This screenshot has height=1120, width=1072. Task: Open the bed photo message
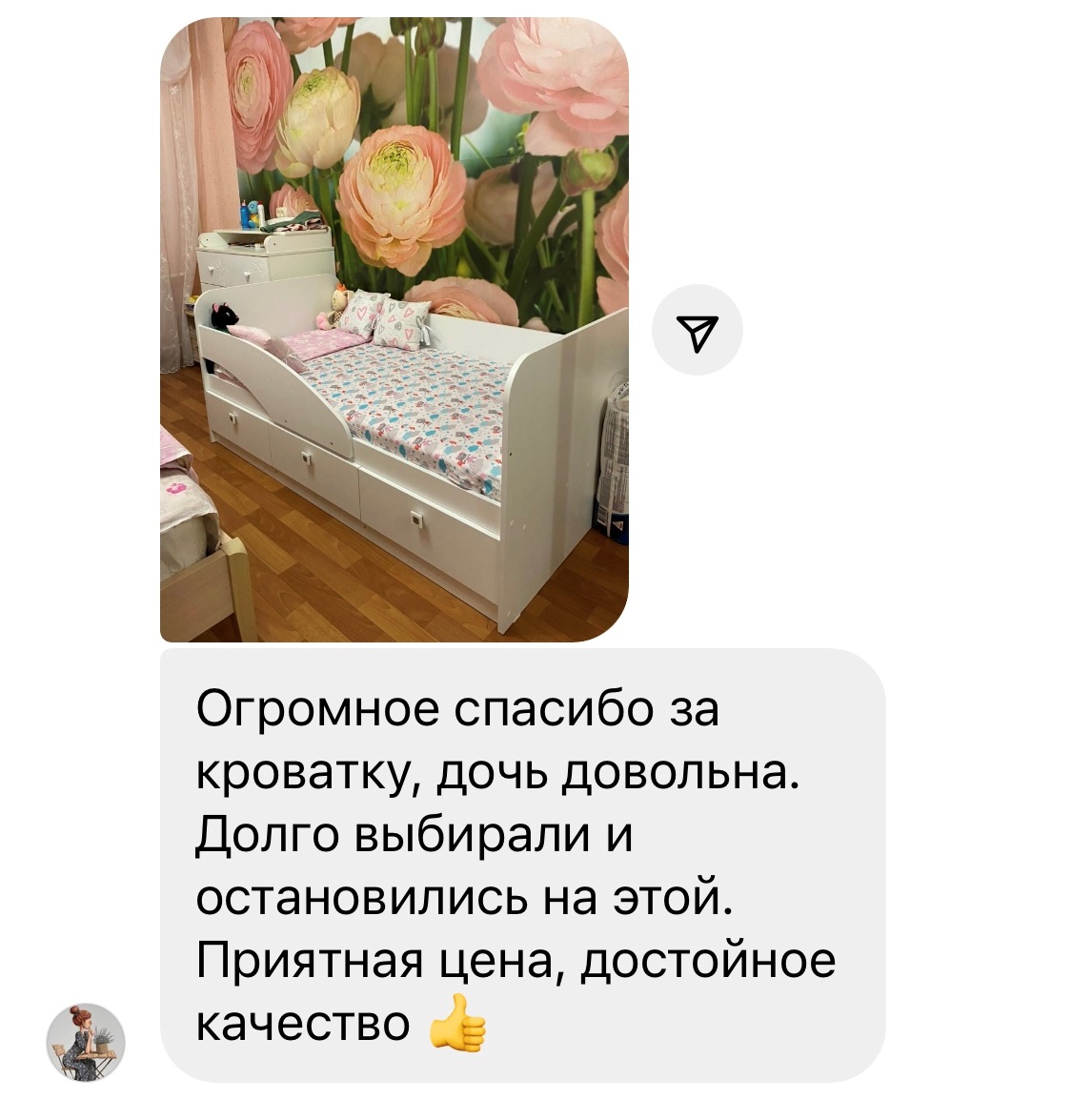pos(394,330)
